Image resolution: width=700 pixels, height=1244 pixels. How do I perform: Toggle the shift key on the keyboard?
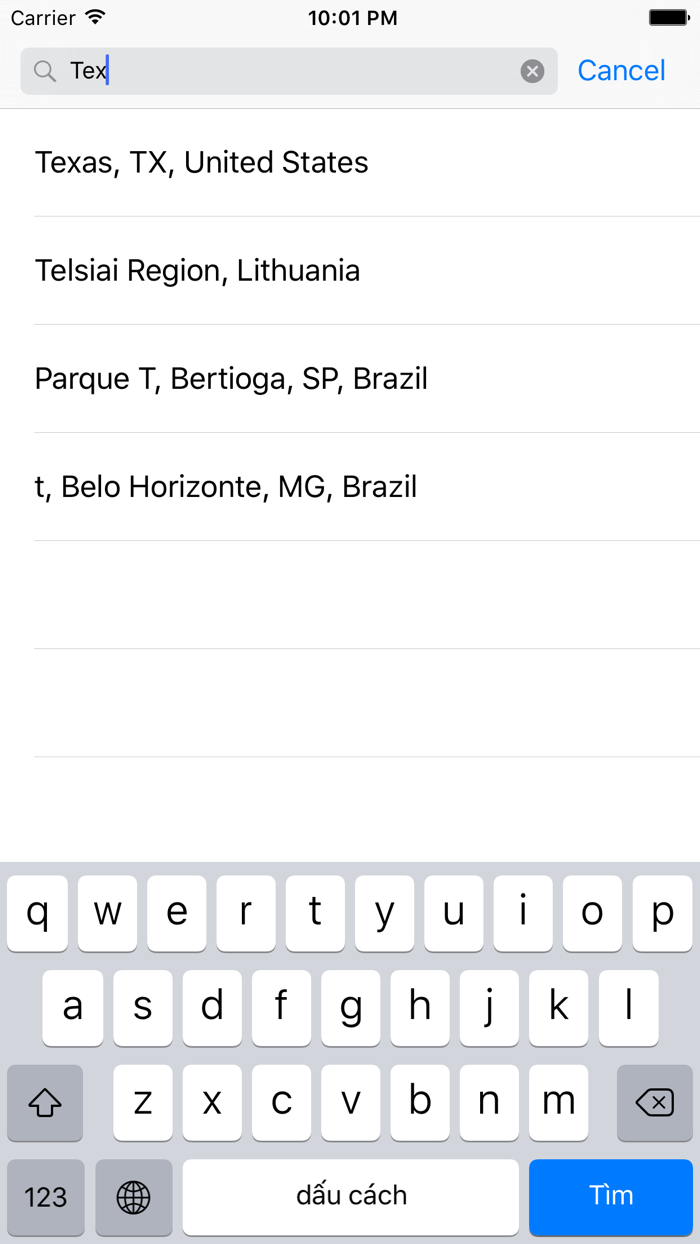(45, 1103)
